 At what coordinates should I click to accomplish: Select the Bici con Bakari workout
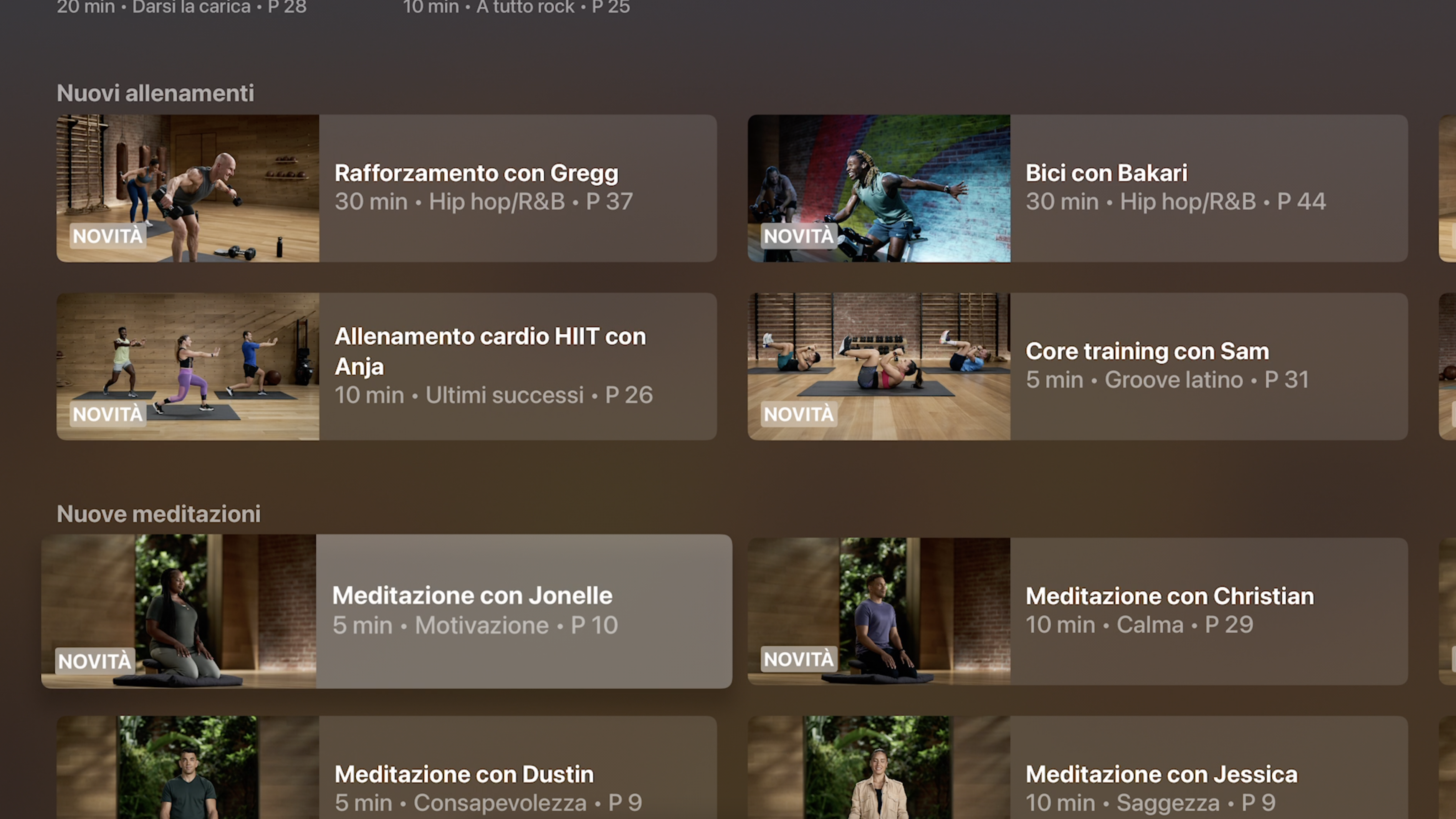coord(1077,188)
